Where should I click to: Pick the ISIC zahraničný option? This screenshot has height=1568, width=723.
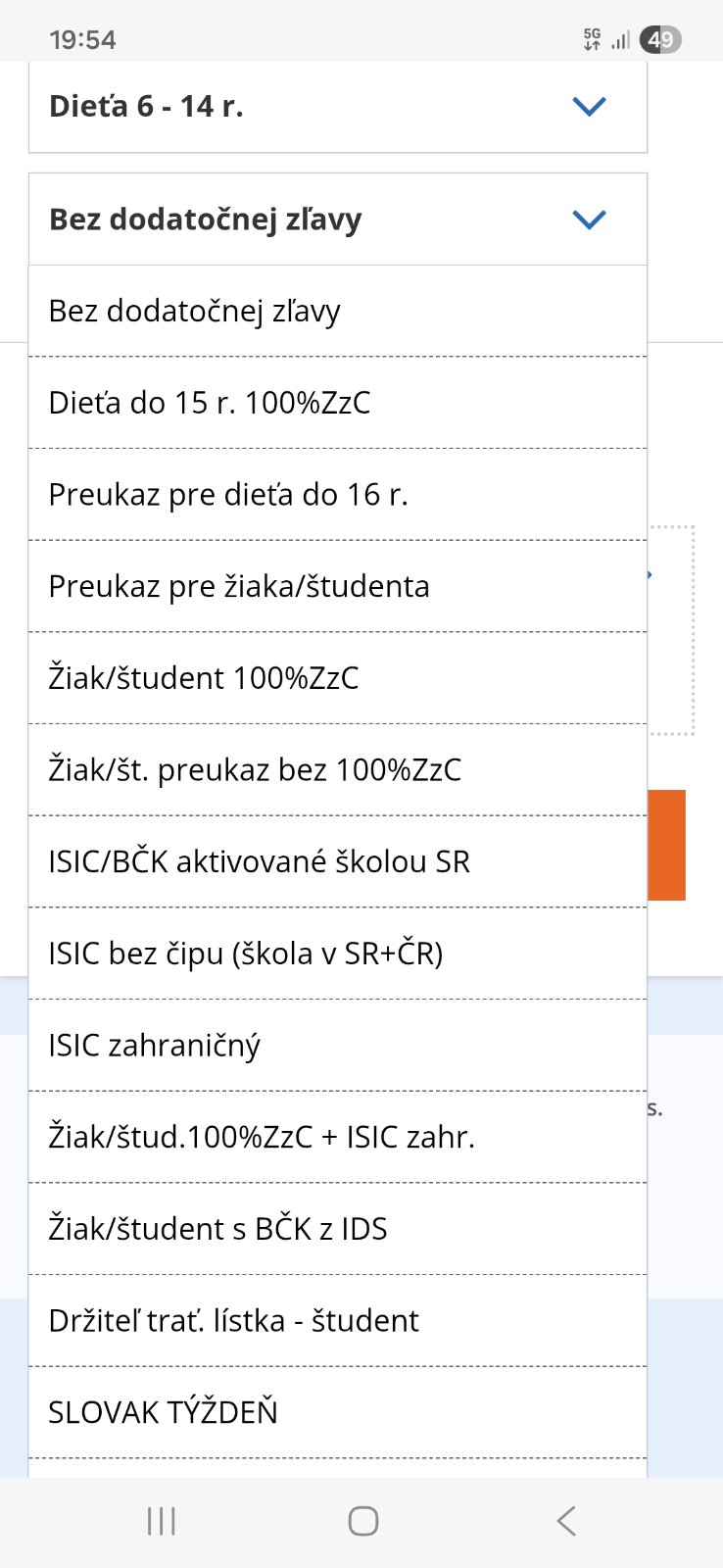coord(338,1046)
